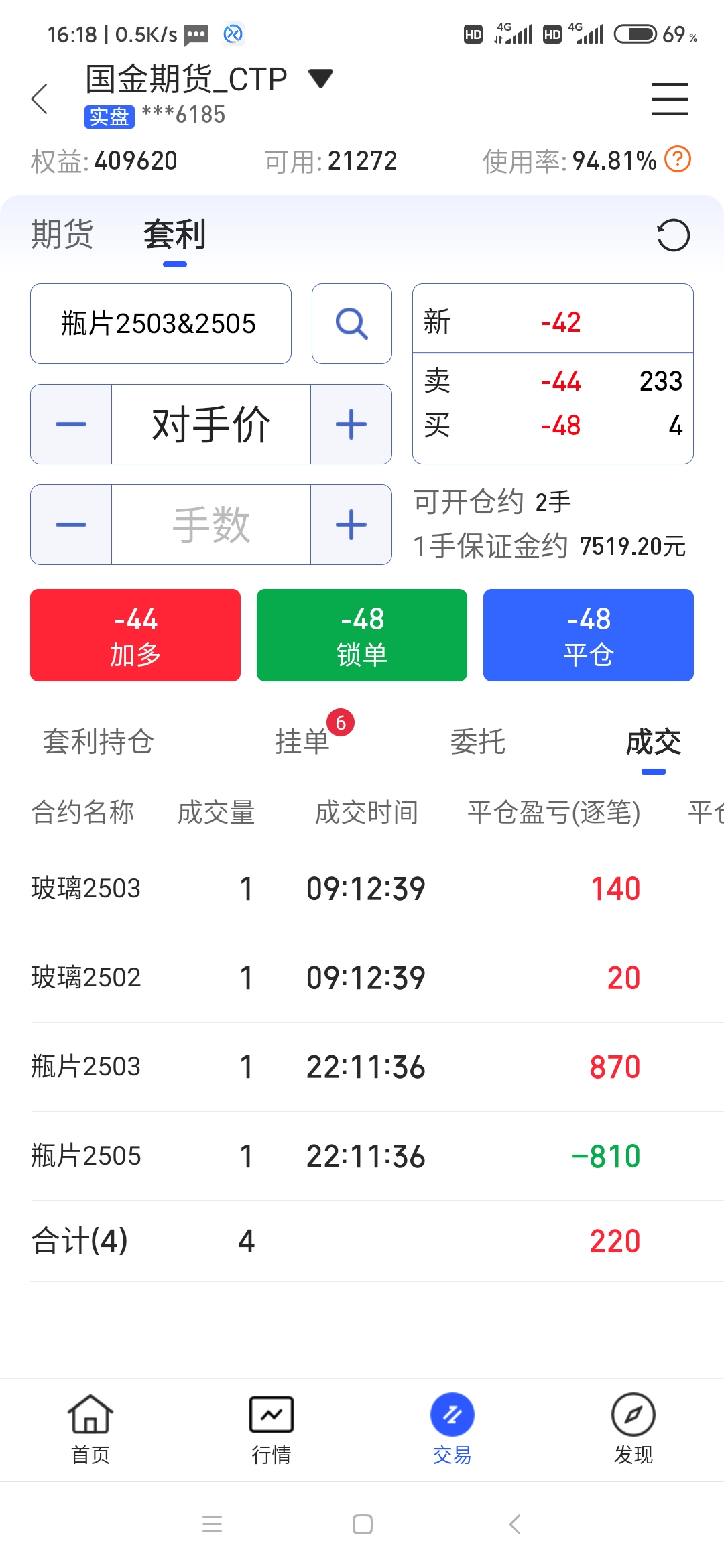The width and height of the screenshot is (724, 1568).
Task: Open the hamburger menu
Action: pyautogui.click(x=669, y=99)
